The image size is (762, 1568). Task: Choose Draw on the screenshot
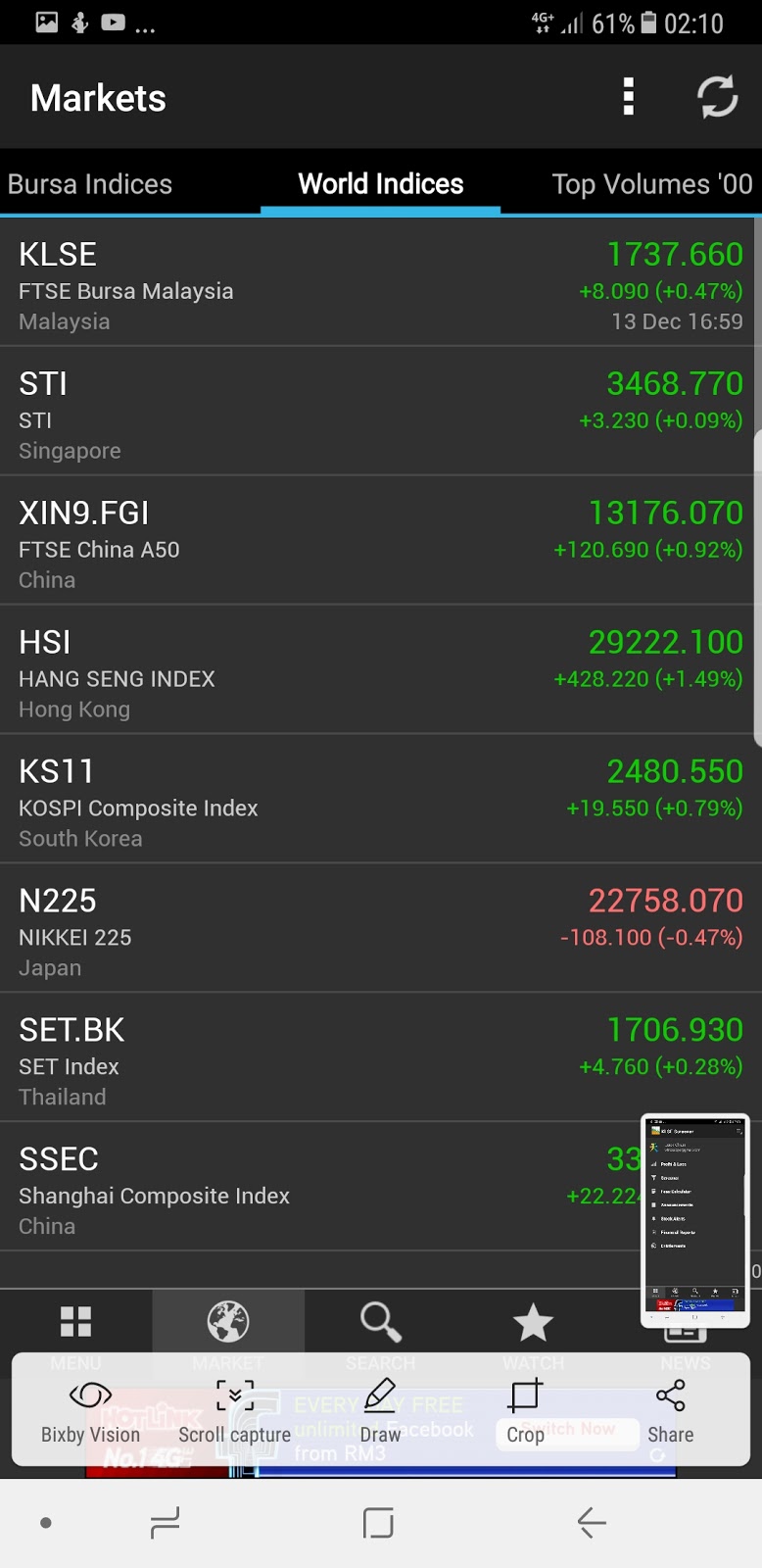pos(380,1411)
